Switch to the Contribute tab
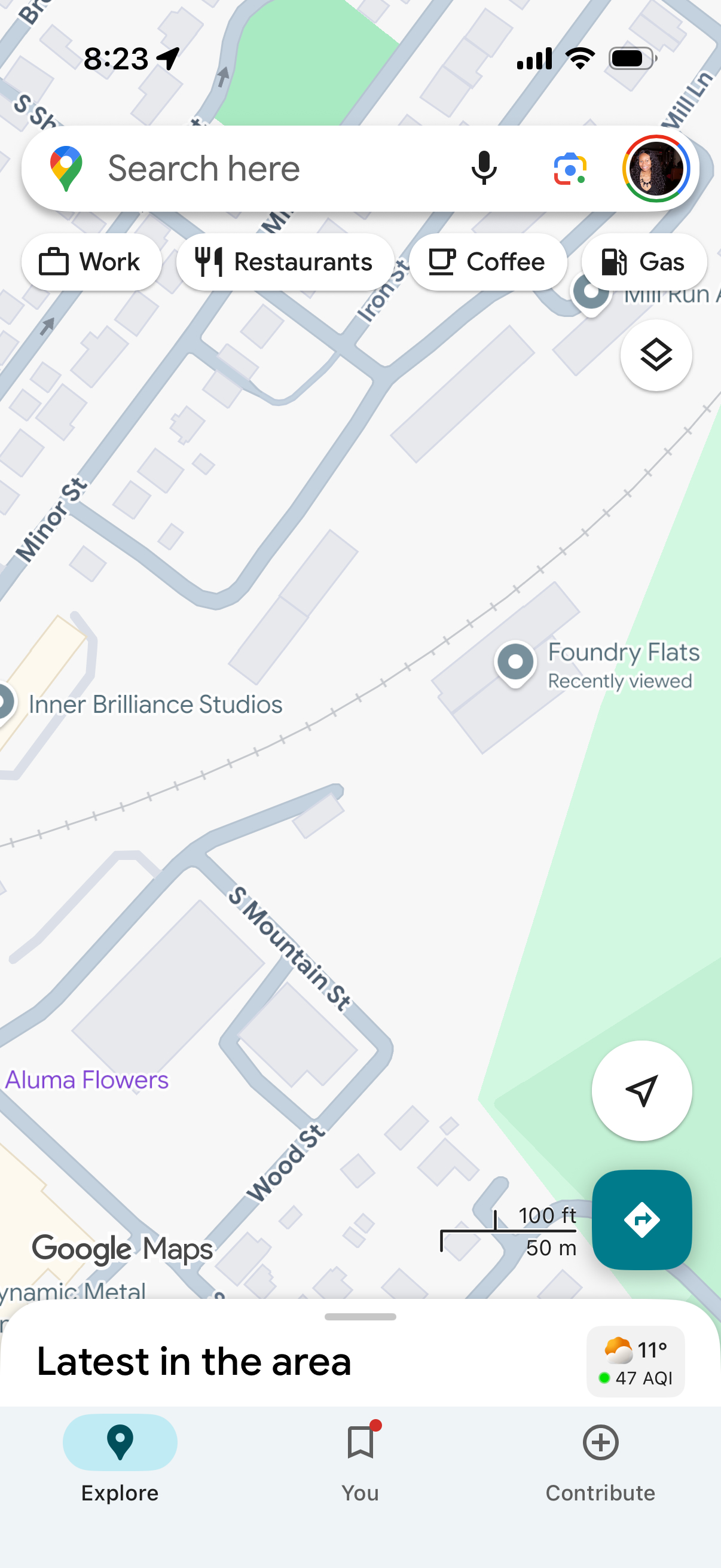The image size is (721, 1568). (600, 1459)
